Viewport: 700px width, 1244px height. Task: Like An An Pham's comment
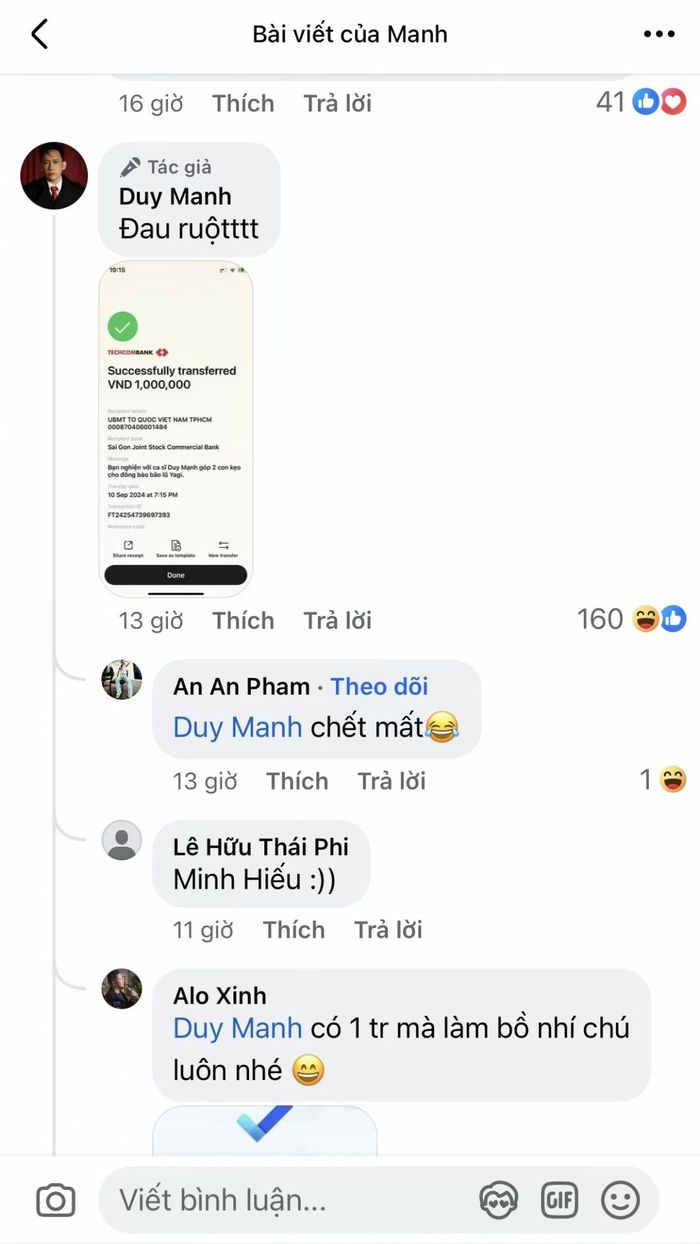pyautogui.click(x=296, y=780)
